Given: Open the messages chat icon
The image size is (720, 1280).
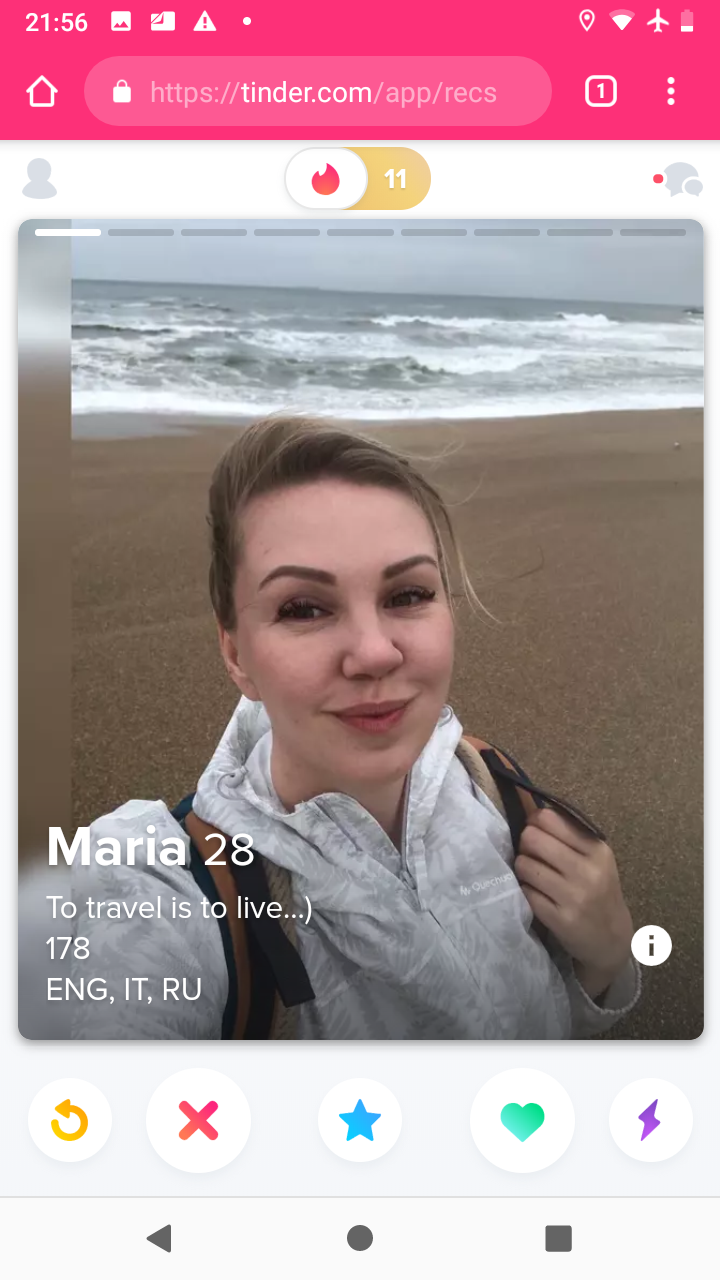Looking at the screenshot, I should pyautogui.click(x=680, y=180).
